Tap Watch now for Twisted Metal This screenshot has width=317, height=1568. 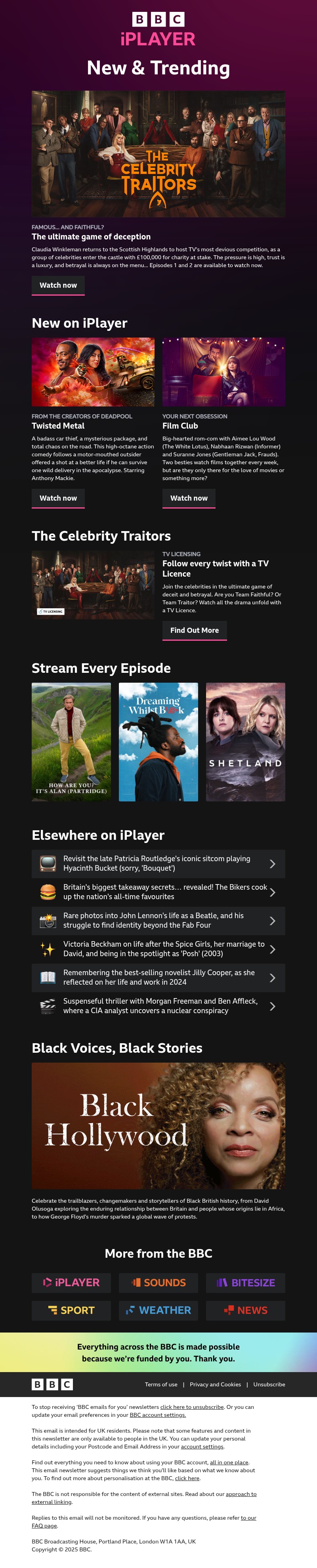pos(58,498)
